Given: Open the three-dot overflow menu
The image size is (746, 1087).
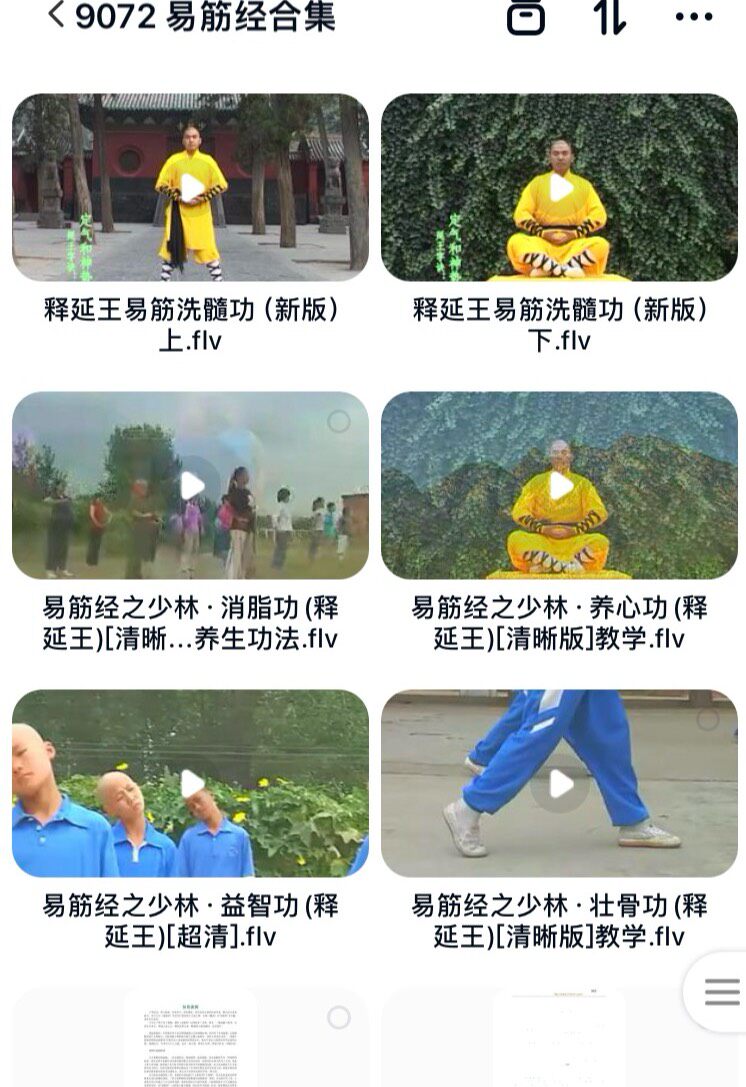Looking at the screenshot, I should point(694,17).
